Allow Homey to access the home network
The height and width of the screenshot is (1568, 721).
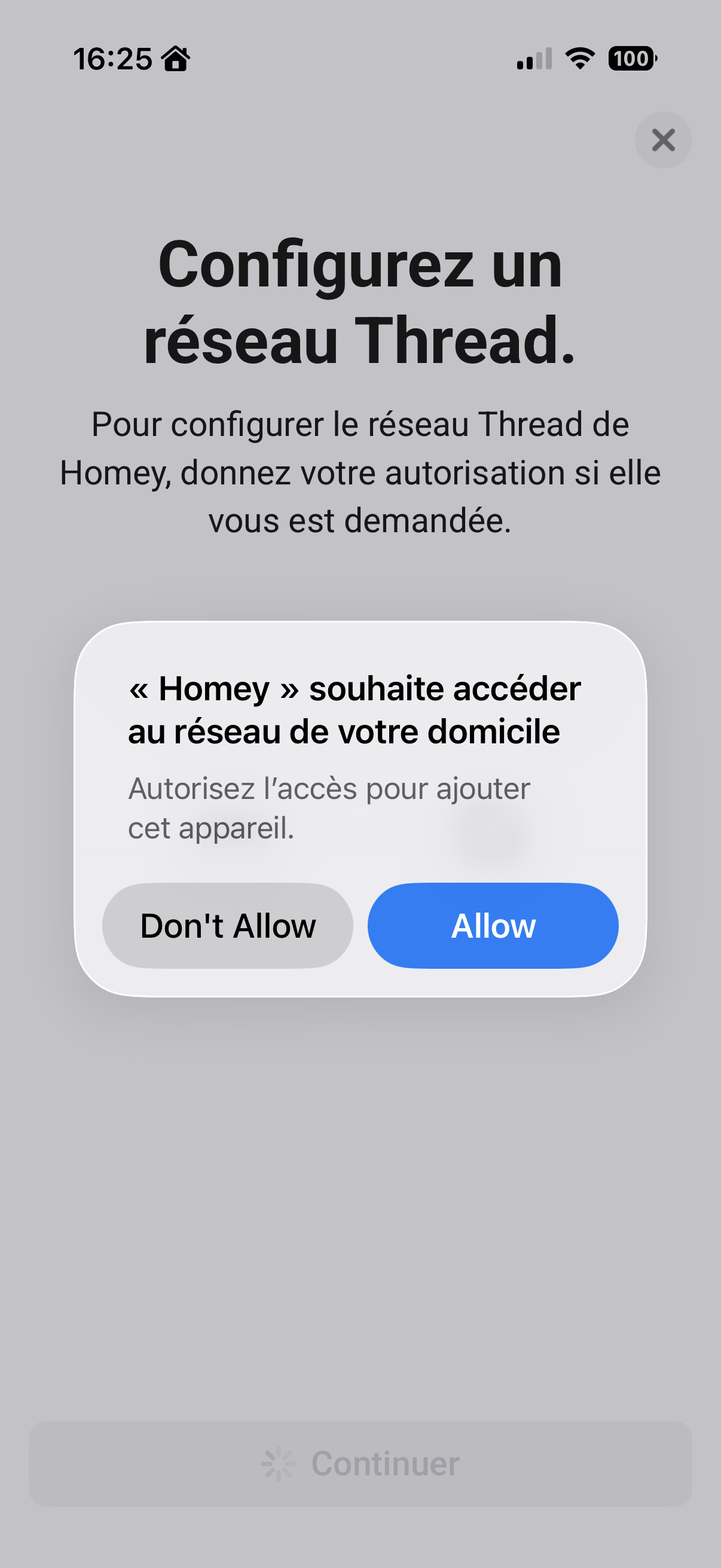[493, 925]
